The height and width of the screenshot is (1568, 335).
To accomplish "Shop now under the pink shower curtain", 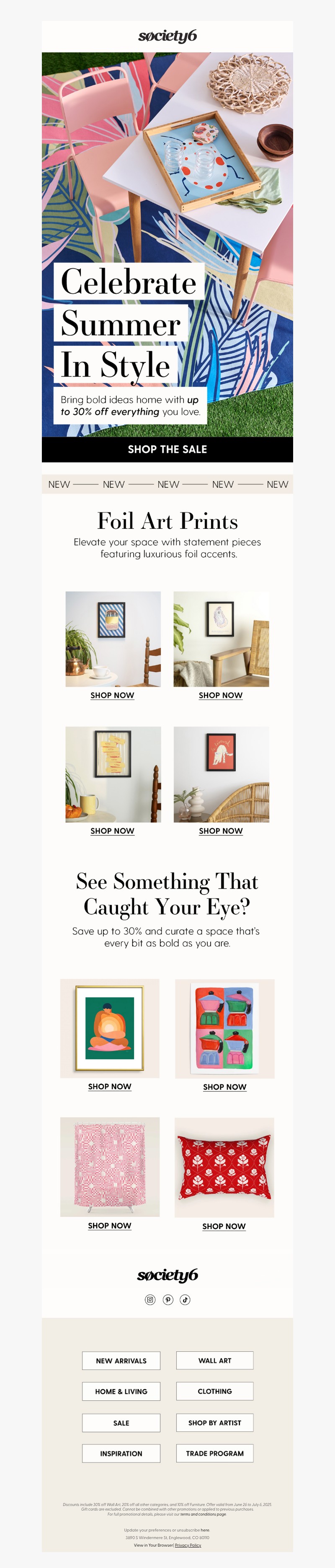I will tap(109, 1226).
